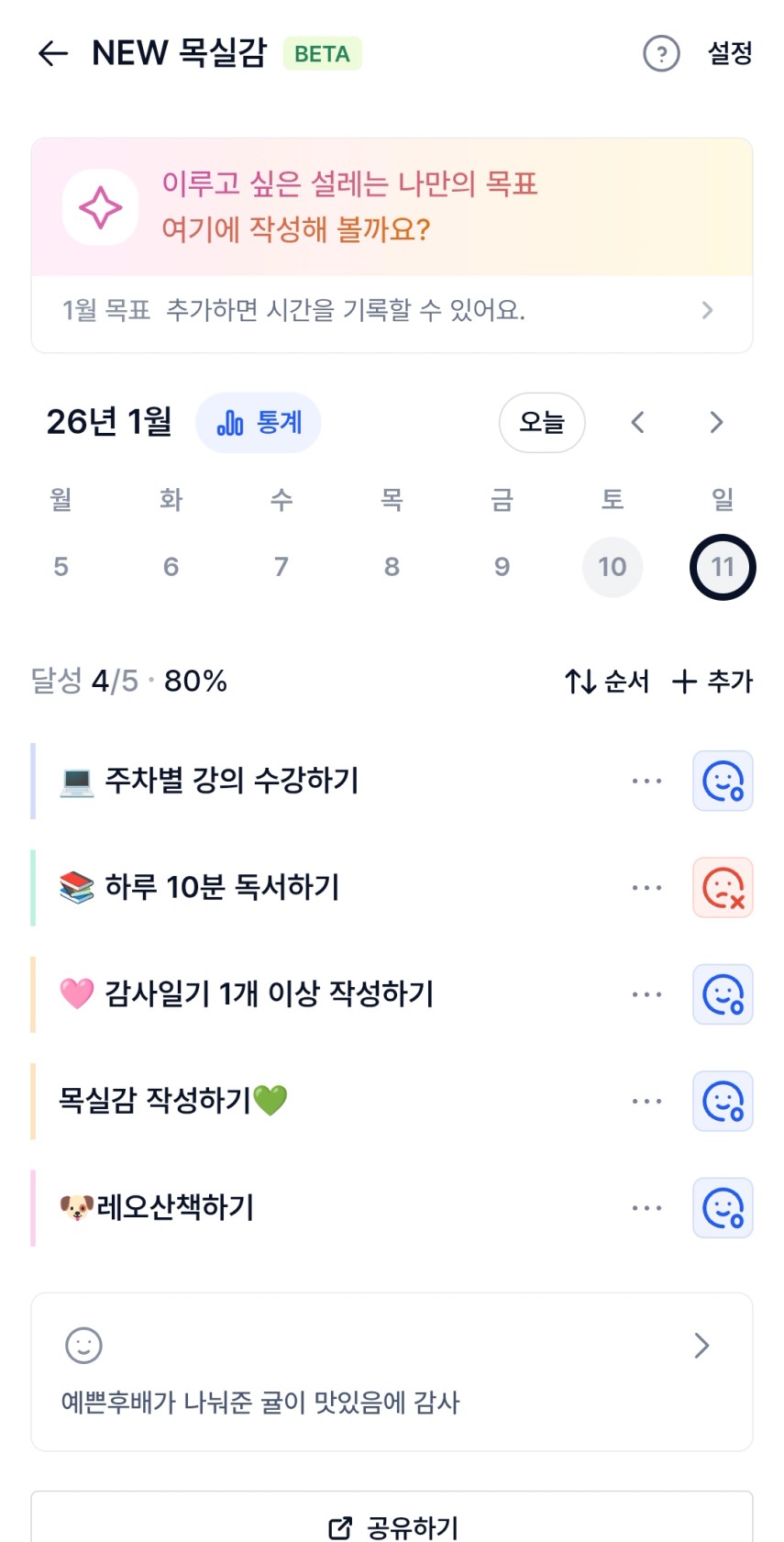Image resolution: width=784 pixels, height=1542 pixels.
Task: Open the help question mark icon
Action: [x=661, y=53]
